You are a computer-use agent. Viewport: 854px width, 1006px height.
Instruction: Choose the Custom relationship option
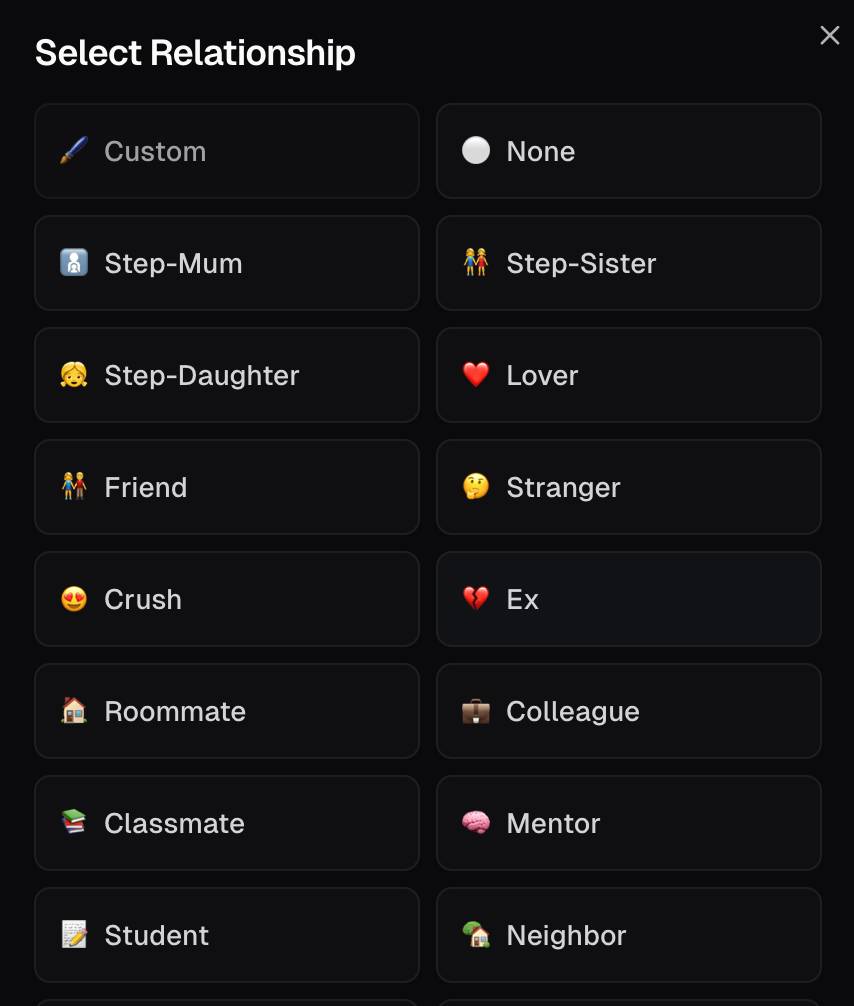tap(227, 151)
